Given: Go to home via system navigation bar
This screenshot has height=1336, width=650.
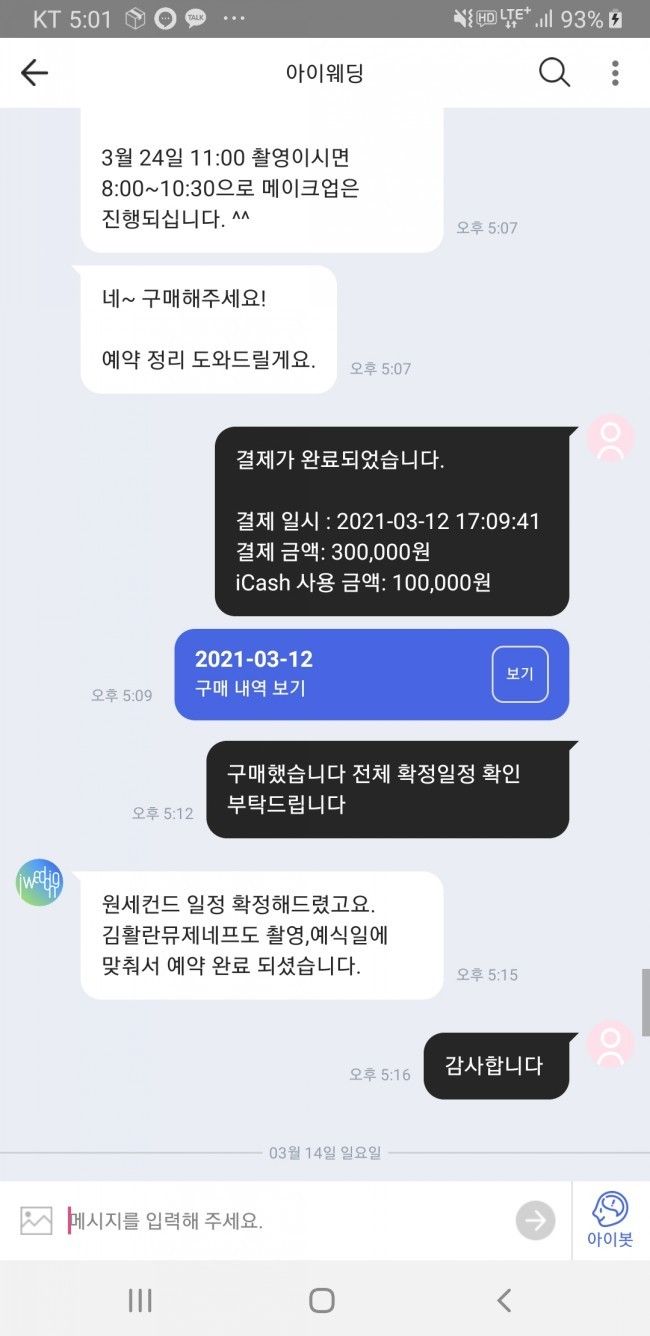Looking at the screenshot, I should (322, 1300).
